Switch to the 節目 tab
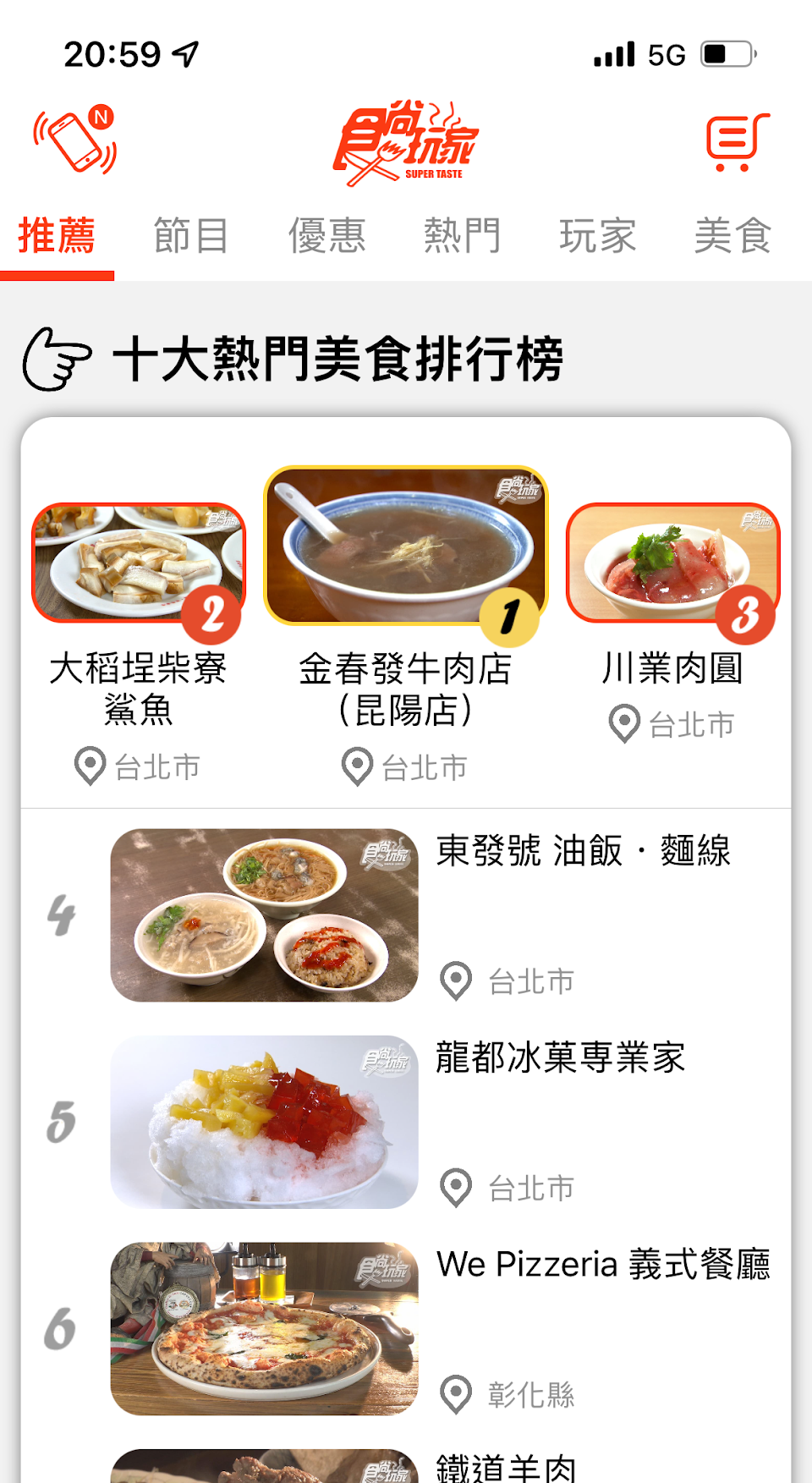Viewport: 812px width, 1483px height. (x=191, y=236)
